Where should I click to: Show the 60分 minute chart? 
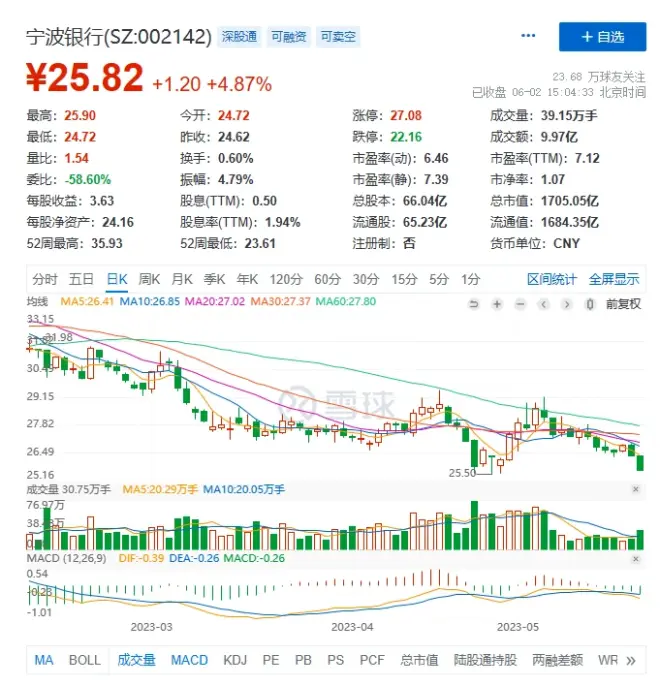tap(326, 279)
